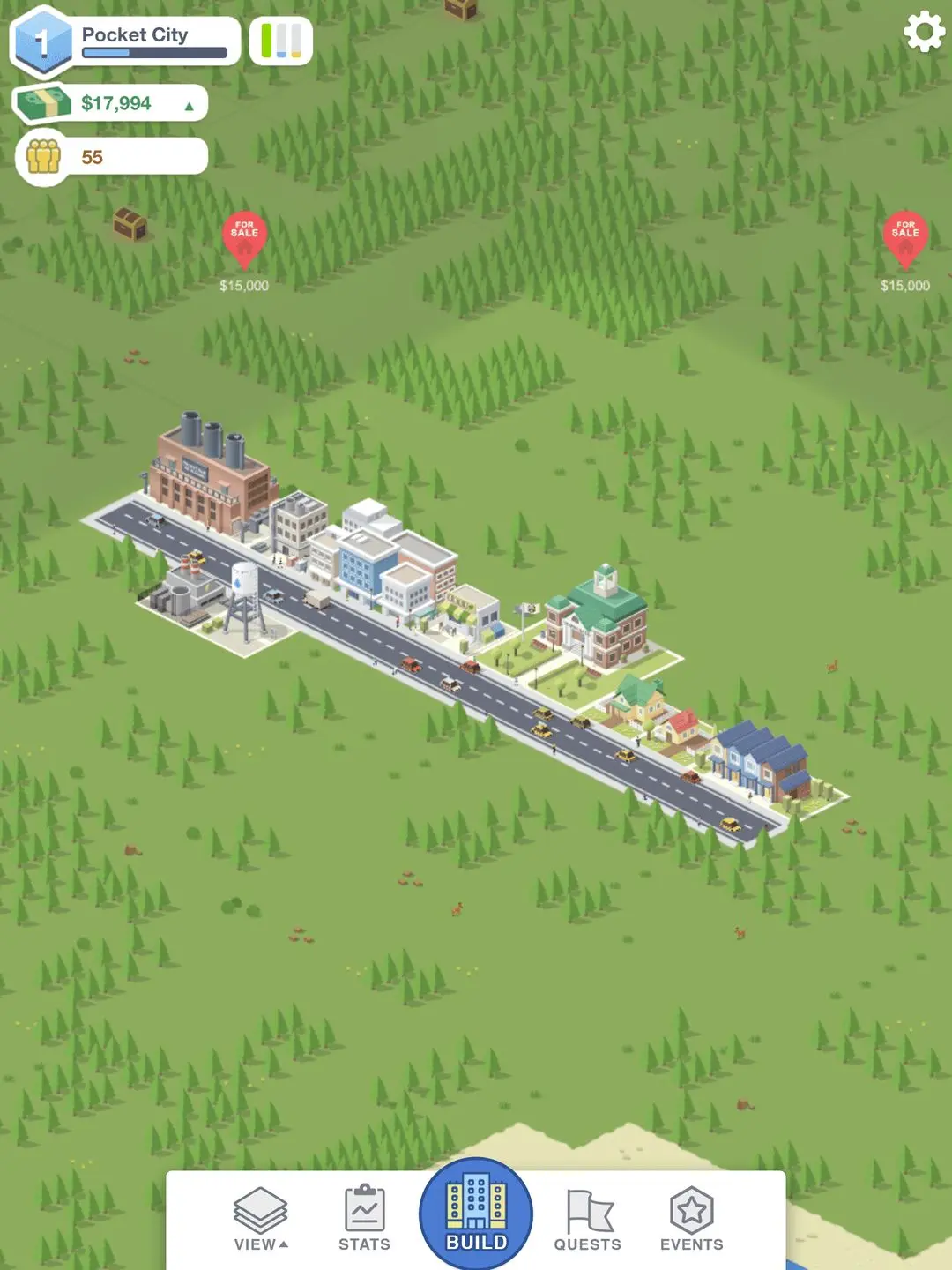Open the Build menu
The height and width of the screenshot is (1270, 952).
pyautogui.click(x=476, y=1214)
